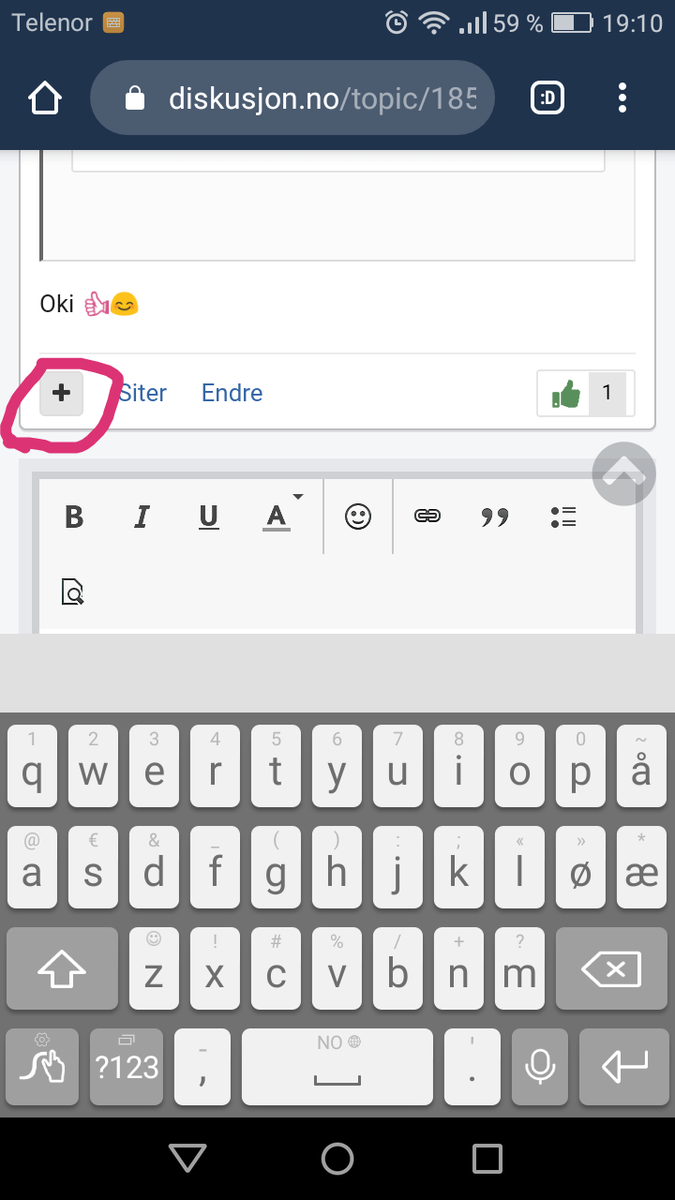Insert a bulleted list in editor
Image resolution: width=675 pixels, height=1200 pixels.
pyautogui.click(x=563, y=516)
